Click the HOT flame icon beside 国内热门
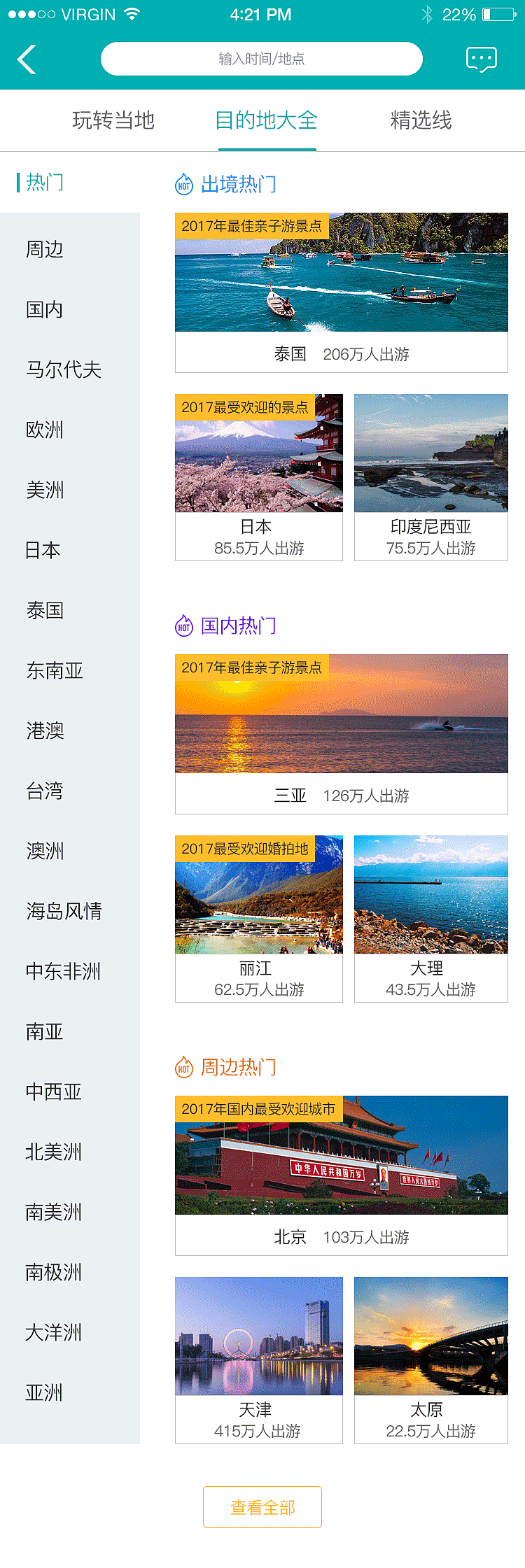 coord(183,626)
